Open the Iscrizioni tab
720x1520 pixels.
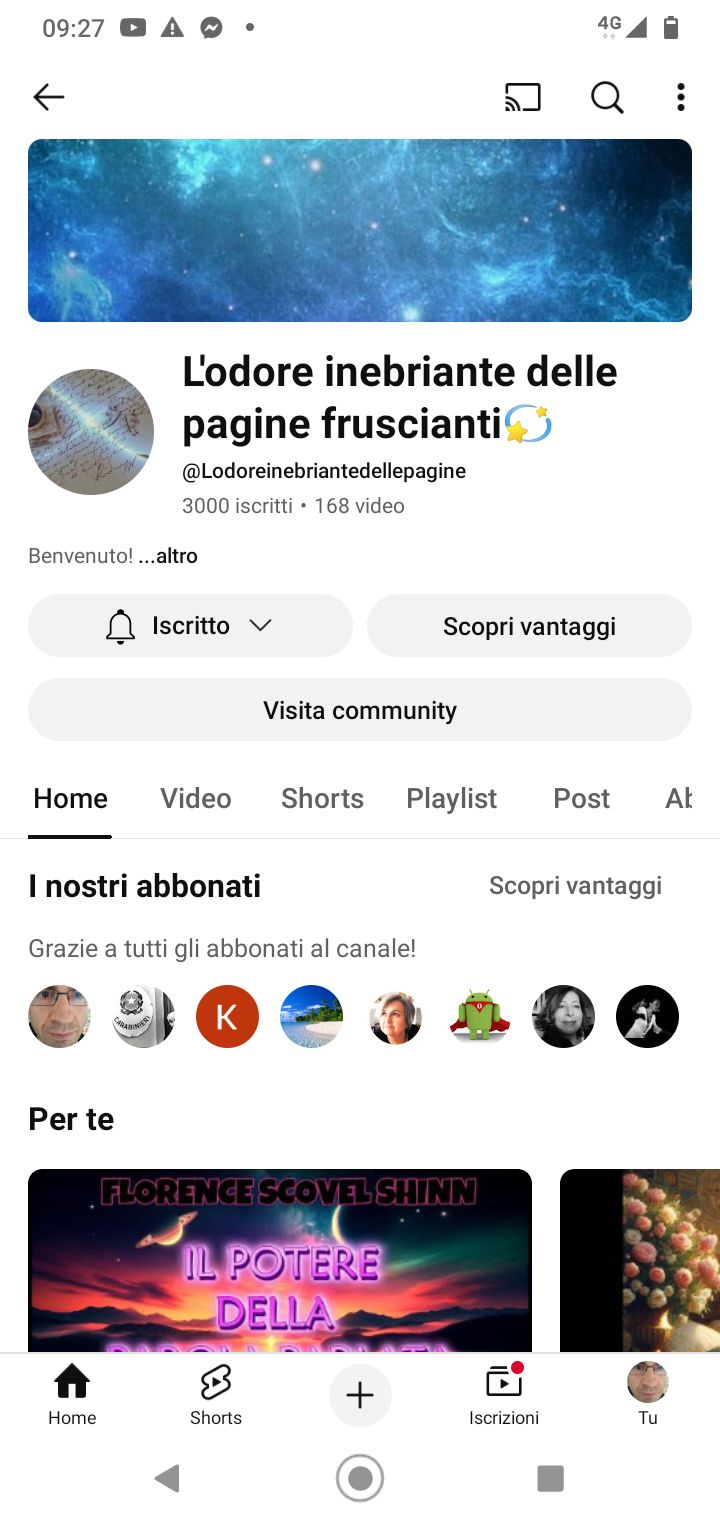pos(504,1396)
